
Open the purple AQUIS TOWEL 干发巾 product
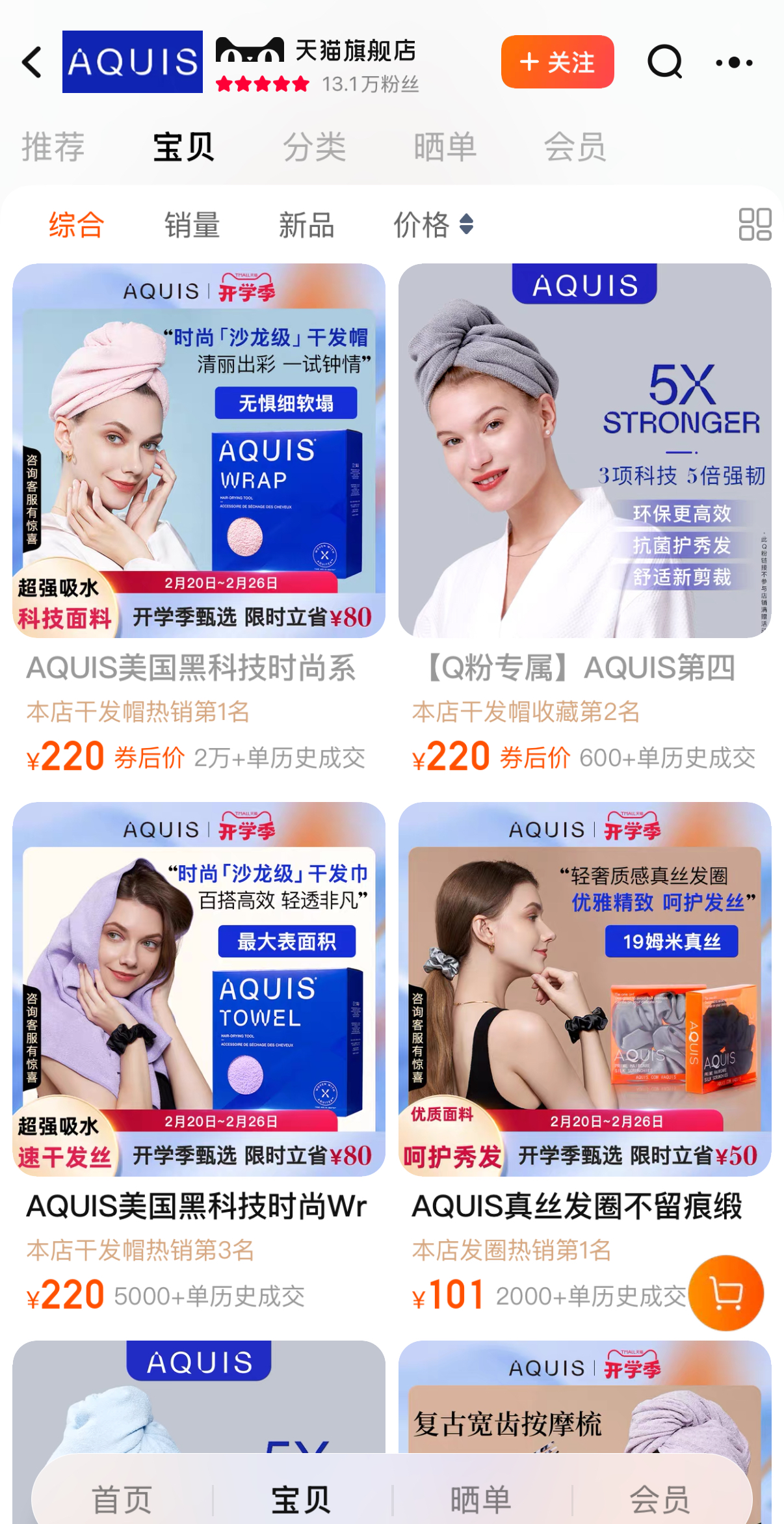[x=199, y=989]
